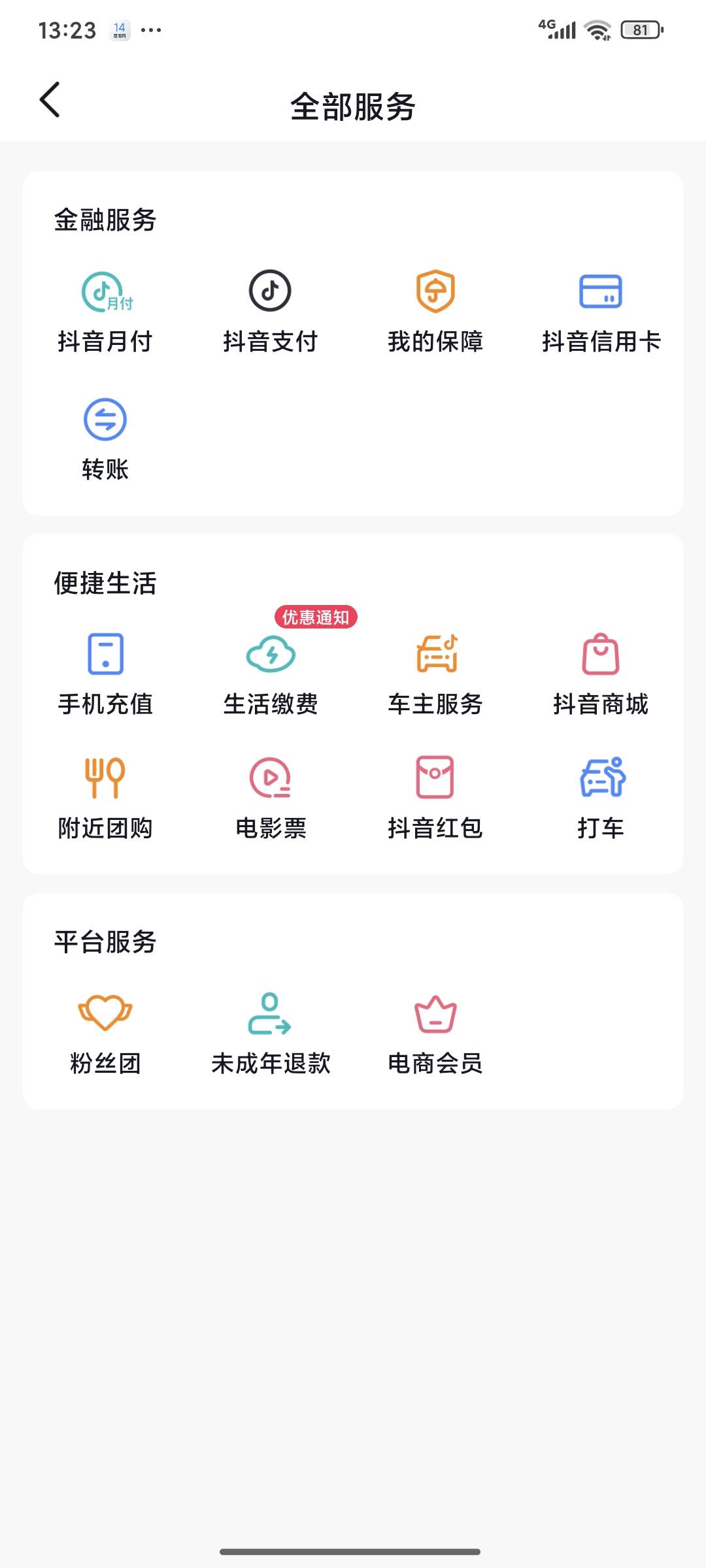Open 抖音支付
706x1568 pixels.
point(270,312)
